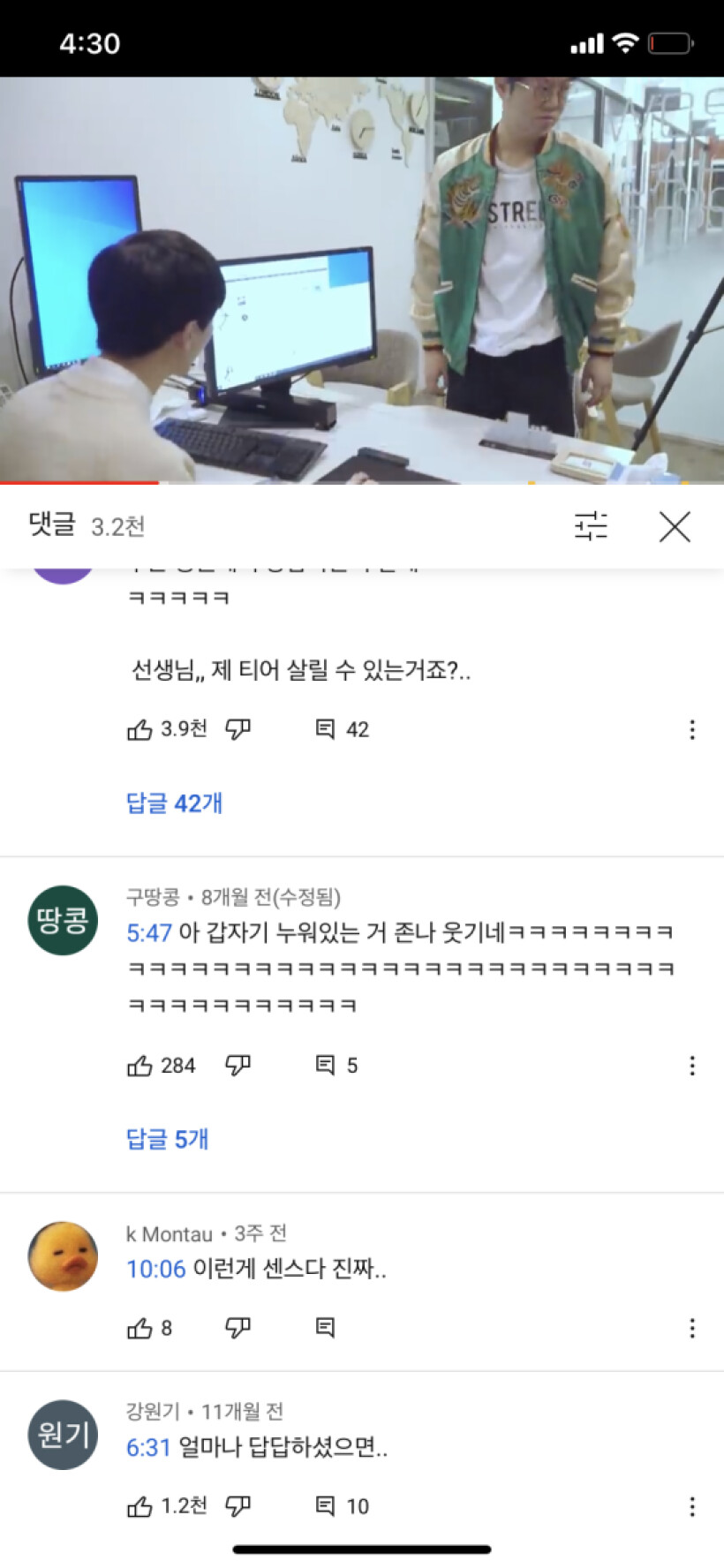The height and width of the screenshot is (1568, 724).
Task: Like the comment by 강원기
Action: pyautogui.click(x=140, y=1507)
